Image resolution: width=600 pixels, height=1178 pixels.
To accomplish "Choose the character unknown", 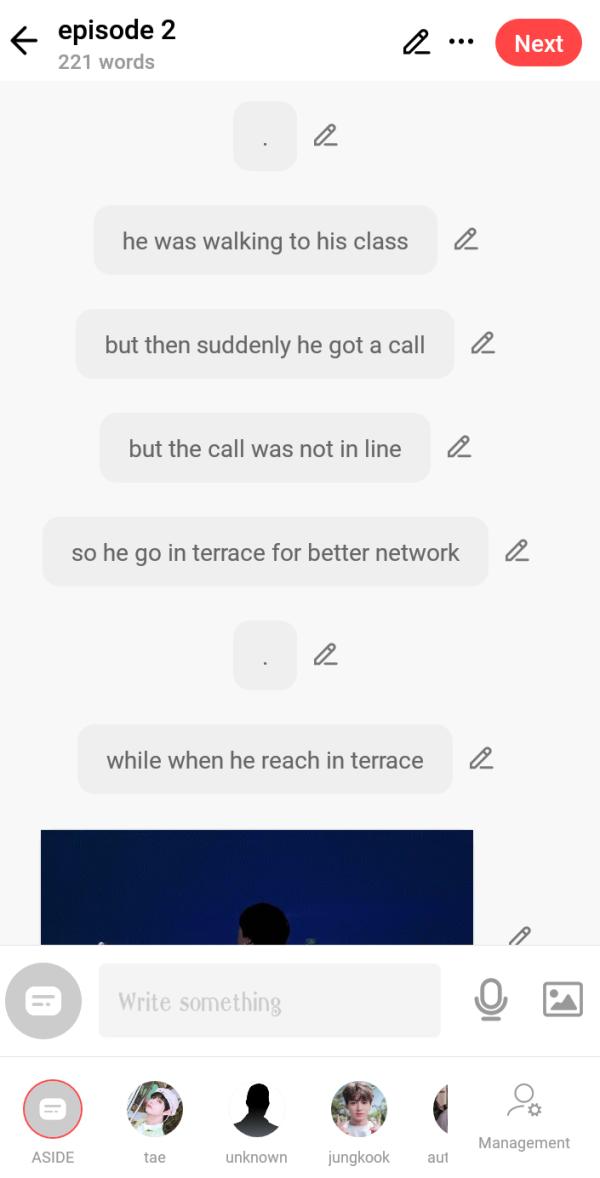I will 256,1109.
